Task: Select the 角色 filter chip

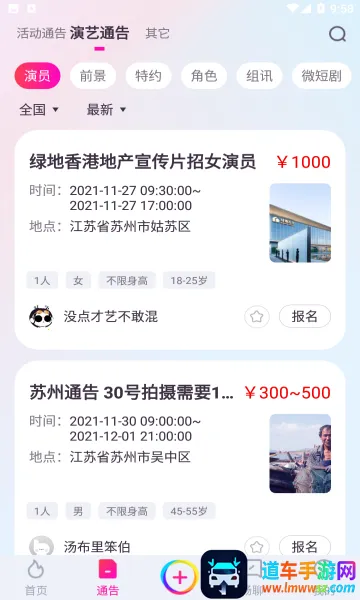Action: [x=204, y=76]
